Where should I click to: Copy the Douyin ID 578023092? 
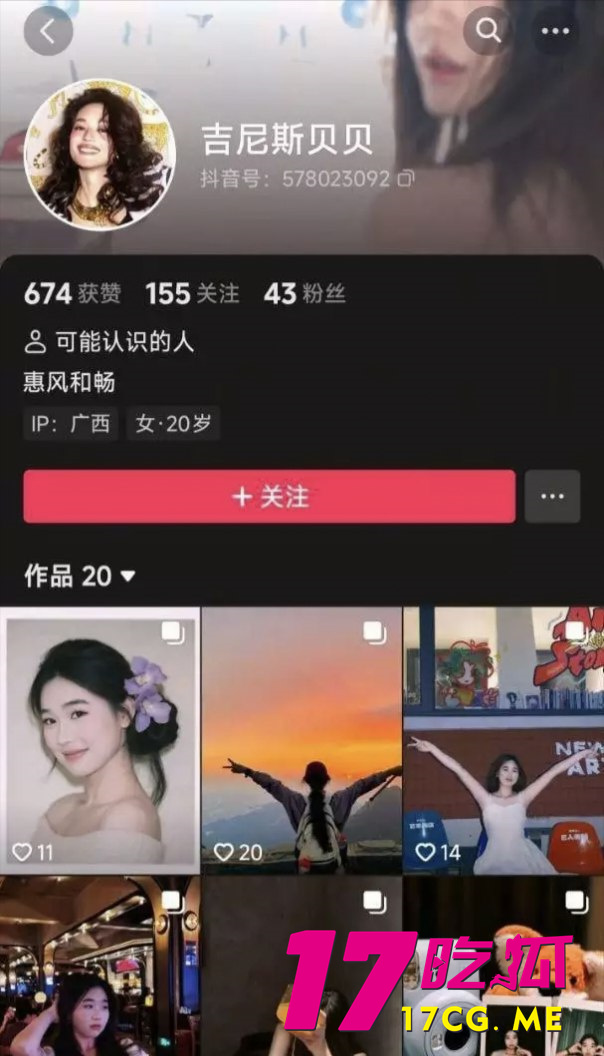tap(406, 179)
